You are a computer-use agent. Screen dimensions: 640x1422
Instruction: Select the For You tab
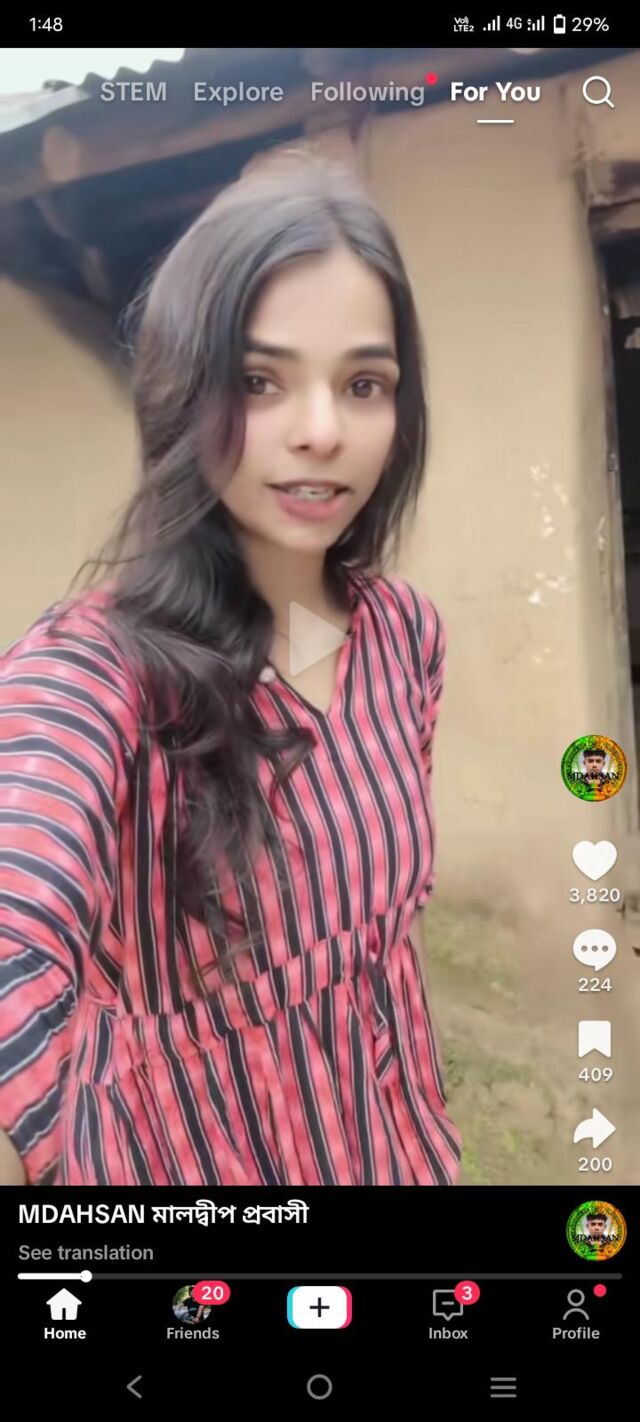[x=495, y=92]
